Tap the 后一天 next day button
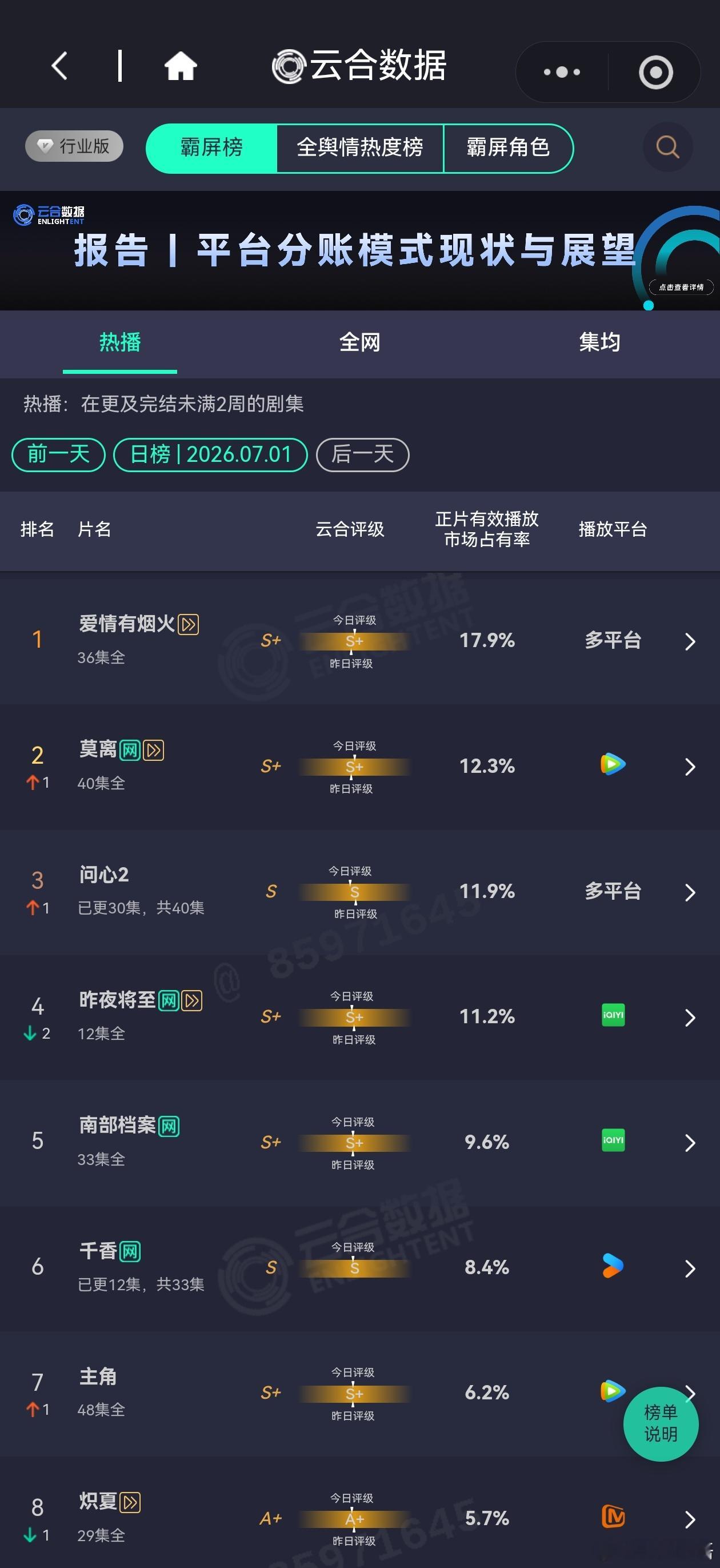720x1568 pixels. [363, 454]
